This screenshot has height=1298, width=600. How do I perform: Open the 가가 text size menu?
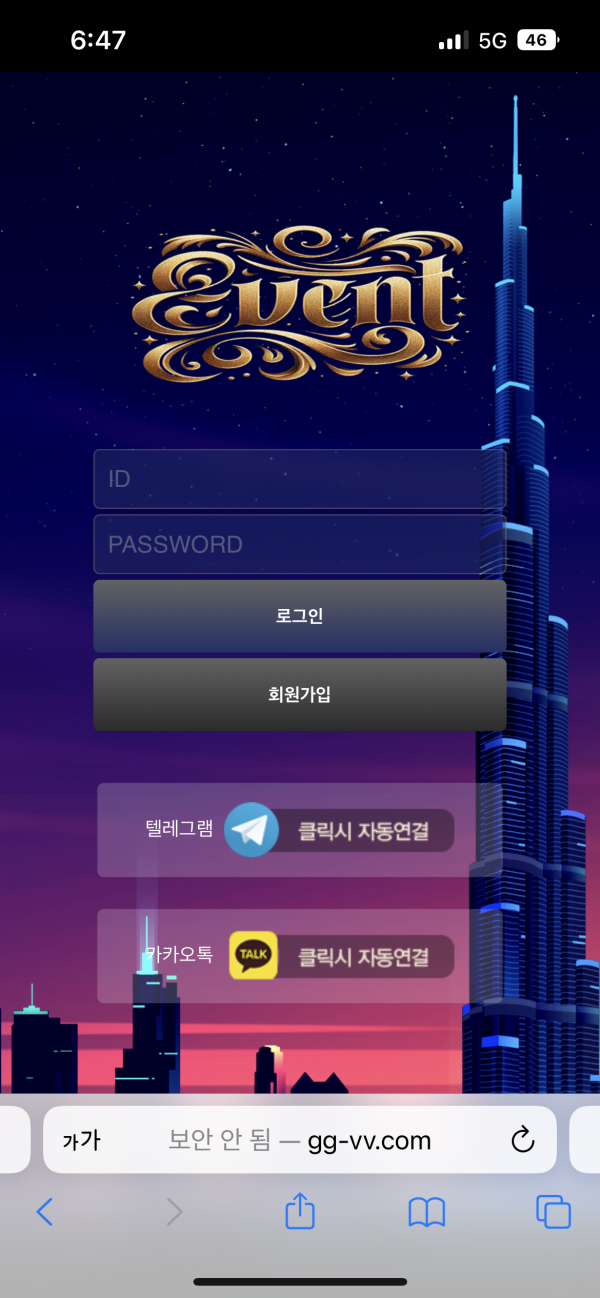click(82, 1140)
